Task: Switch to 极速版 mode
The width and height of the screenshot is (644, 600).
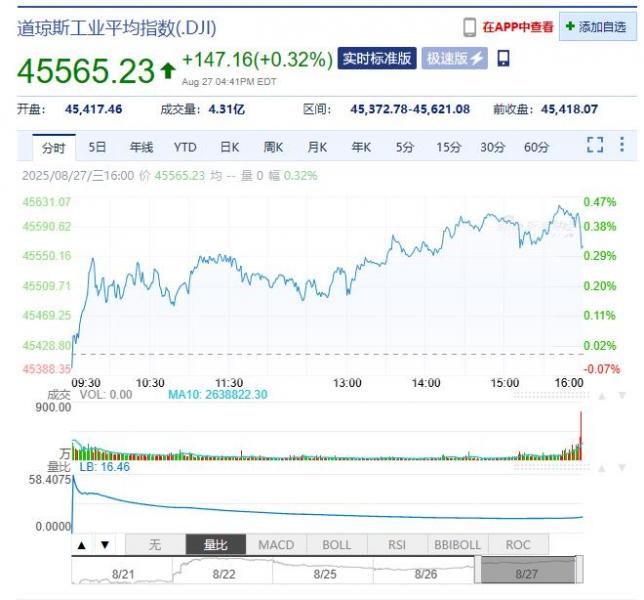Action: coord(454,59)
